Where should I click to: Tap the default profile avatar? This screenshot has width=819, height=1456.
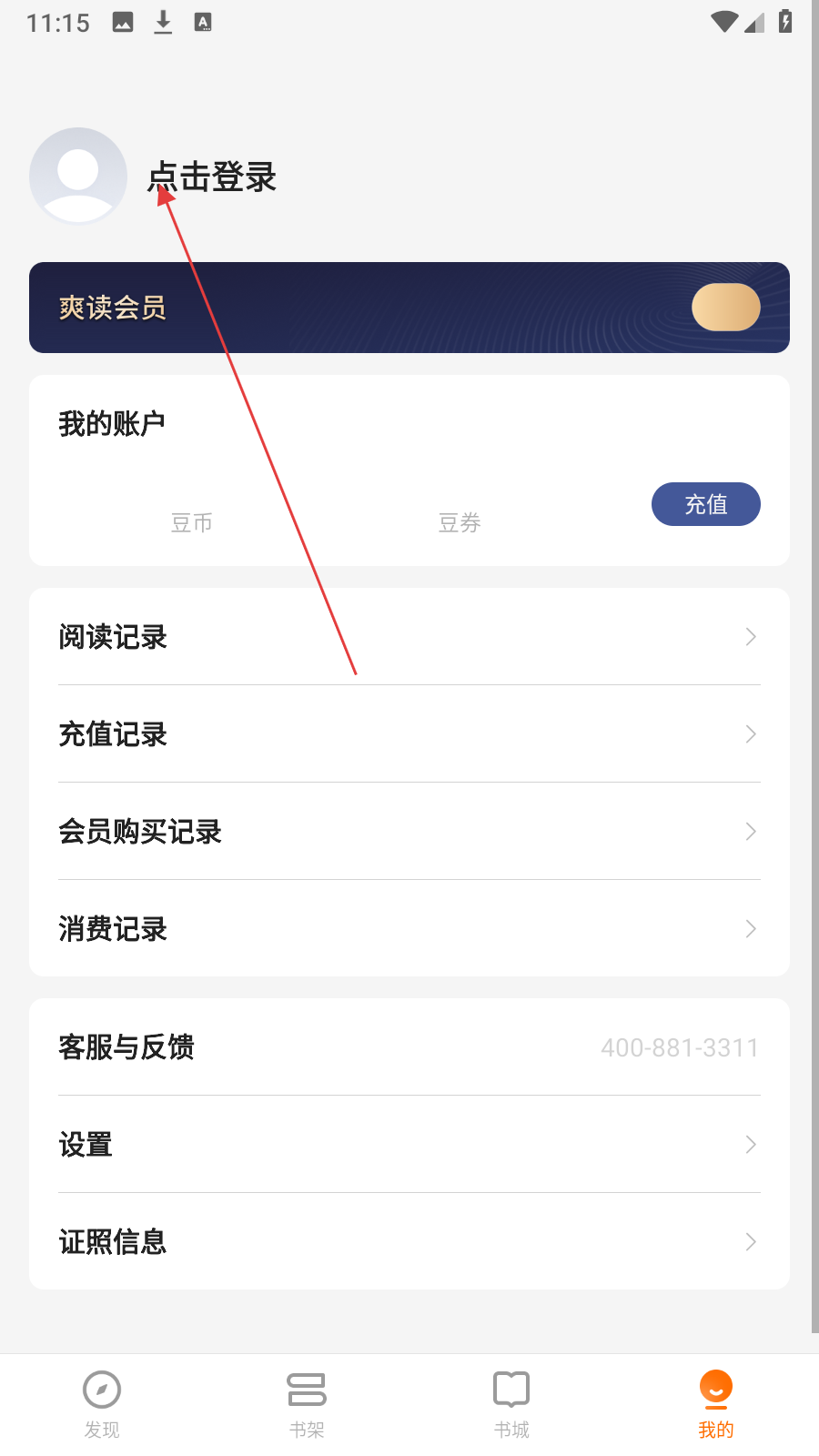point(78,176)
